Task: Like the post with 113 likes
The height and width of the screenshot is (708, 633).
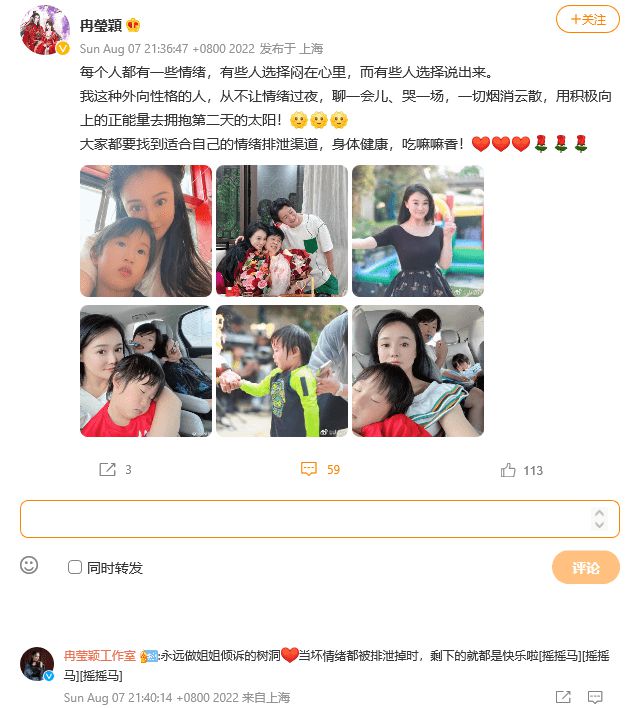Action: pyautogui.click(x=520, y=470)
